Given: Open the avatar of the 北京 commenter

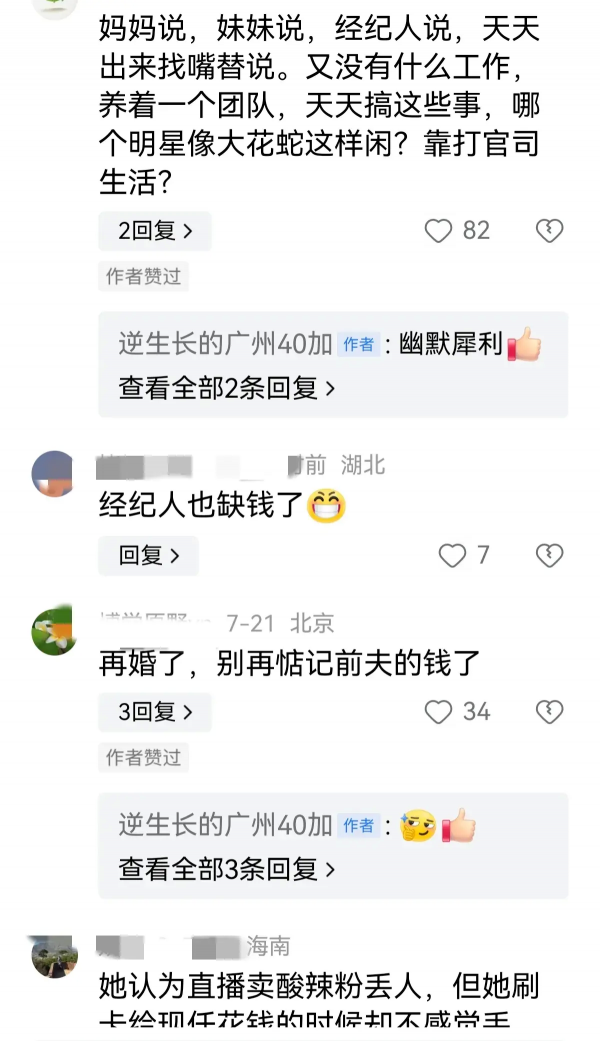Looking at the screenshot, I should (54, 632).
